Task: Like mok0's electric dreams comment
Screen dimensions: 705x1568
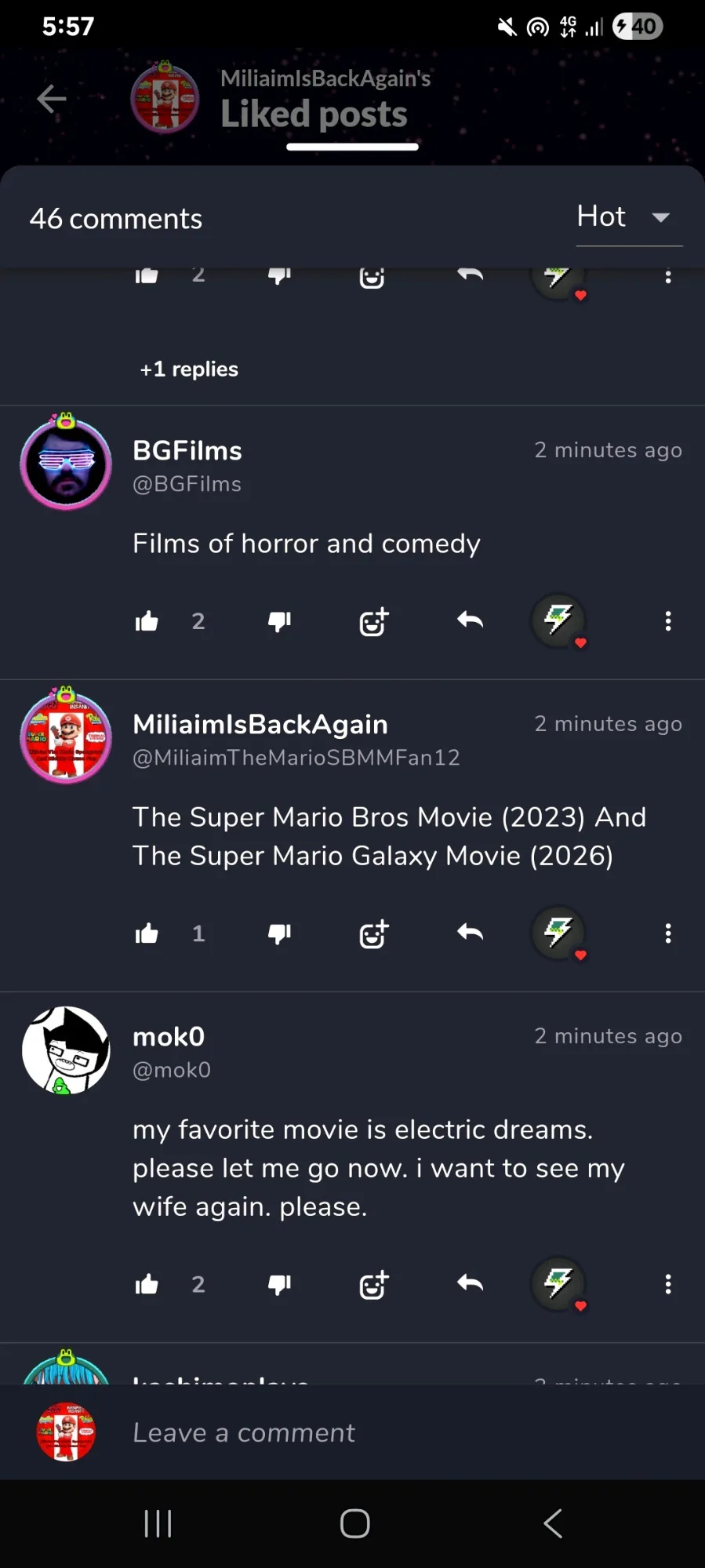Action: (x=147, y=1284)
